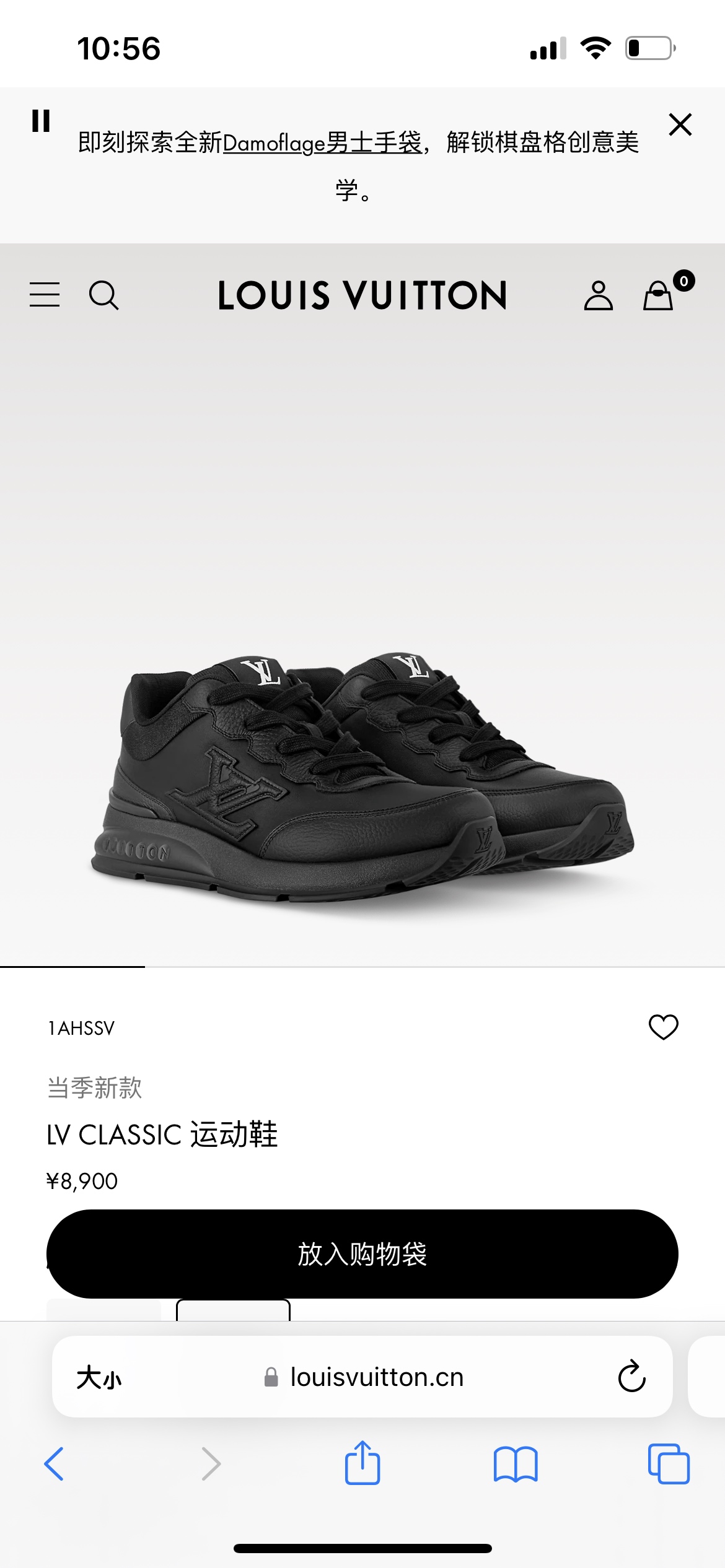Open the Louis Vuitton site search
Image resolution: width=725 pixels, height=1568 pixels.
(103, 295)
